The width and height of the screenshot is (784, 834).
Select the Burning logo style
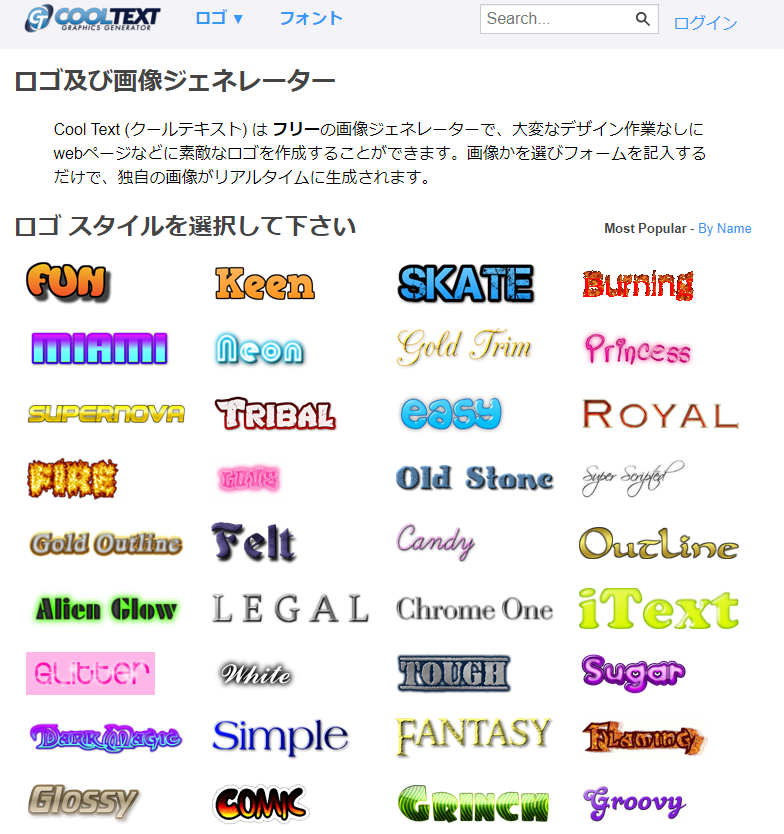(638, 285)
